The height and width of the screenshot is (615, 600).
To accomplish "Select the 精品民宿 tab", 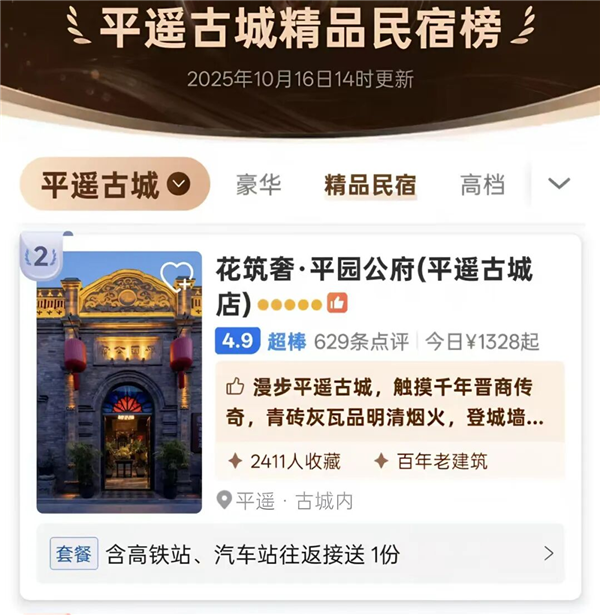I will click(370, 185).
